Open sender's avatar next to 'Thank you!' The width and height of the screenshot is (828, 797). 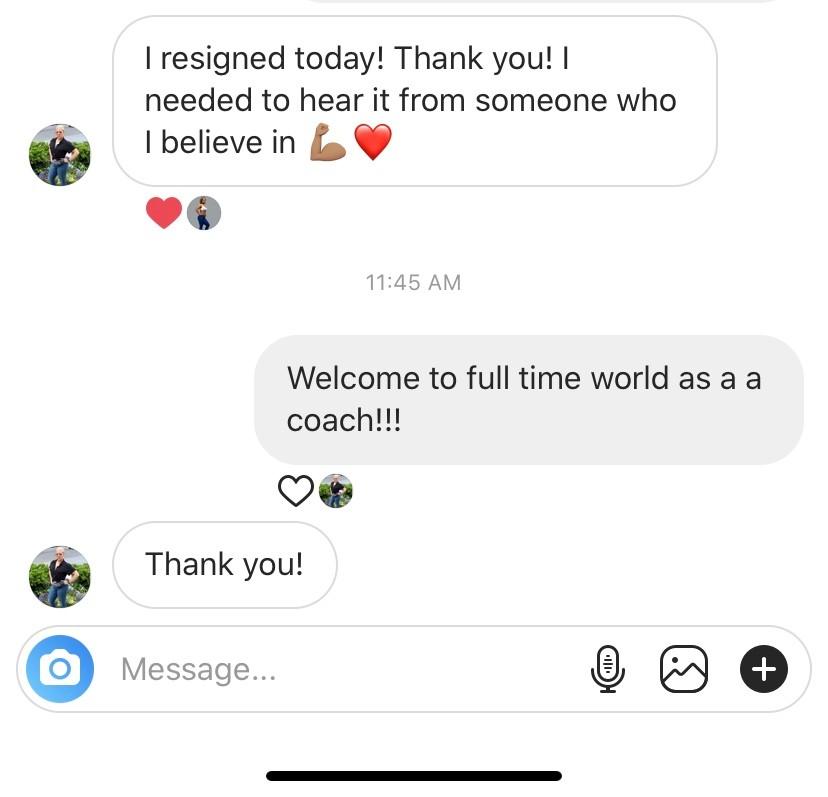(x=60, y=576)
